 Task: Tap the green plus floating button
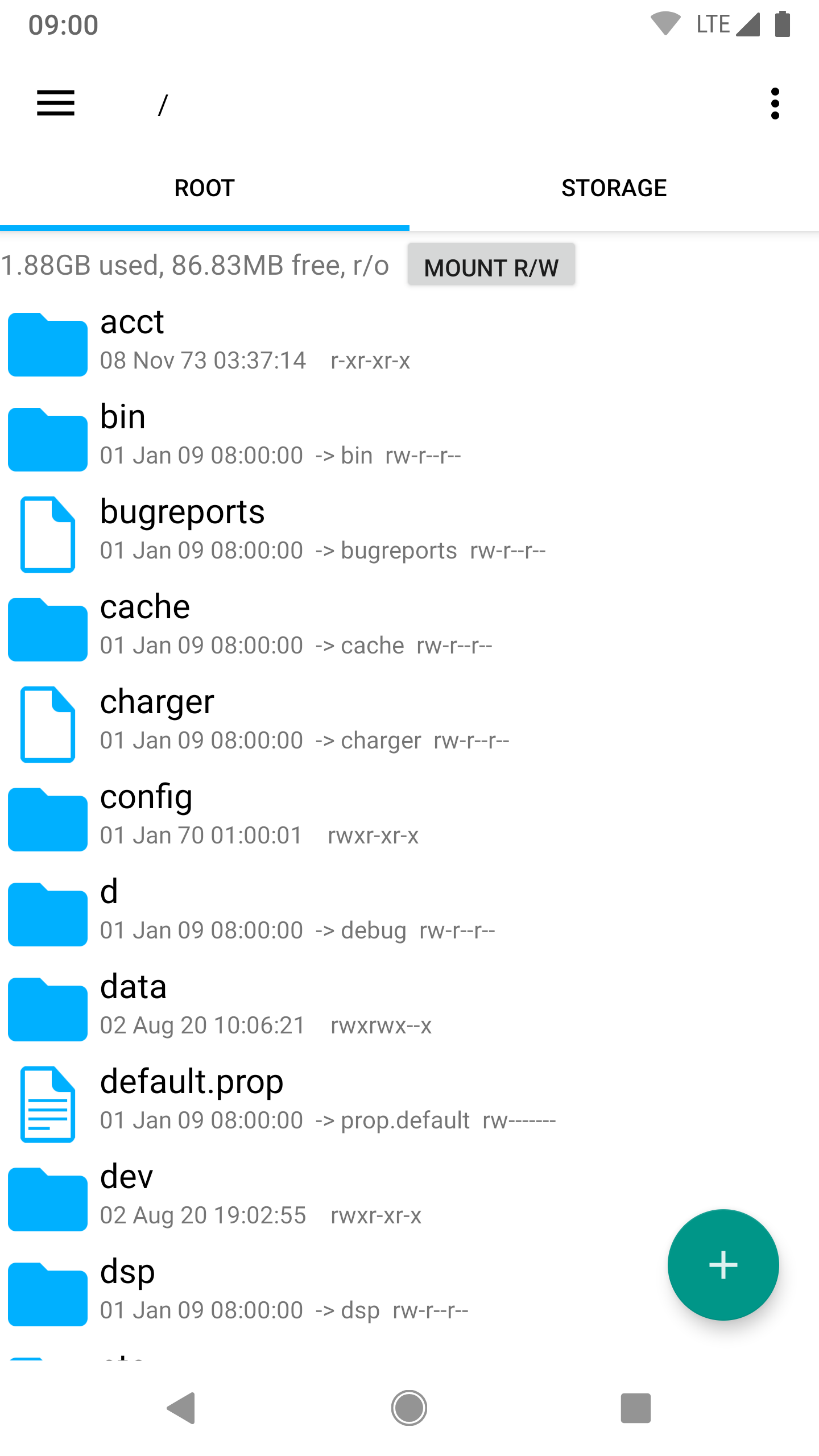[x=723, y=1265]
